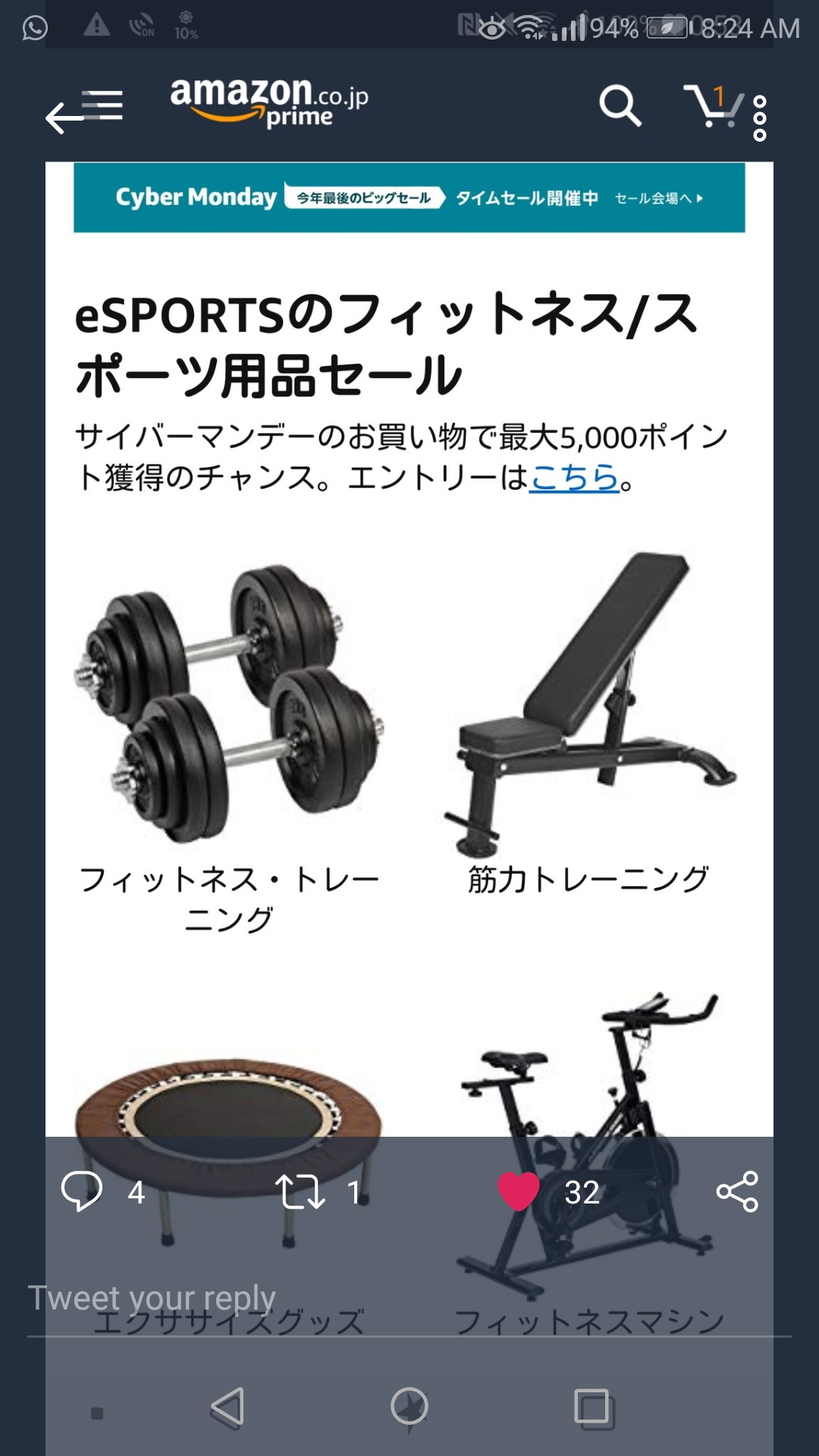Toggle the red heart like icon
Viewport: 819px width, 1456px height.
tap(519, 1191)
